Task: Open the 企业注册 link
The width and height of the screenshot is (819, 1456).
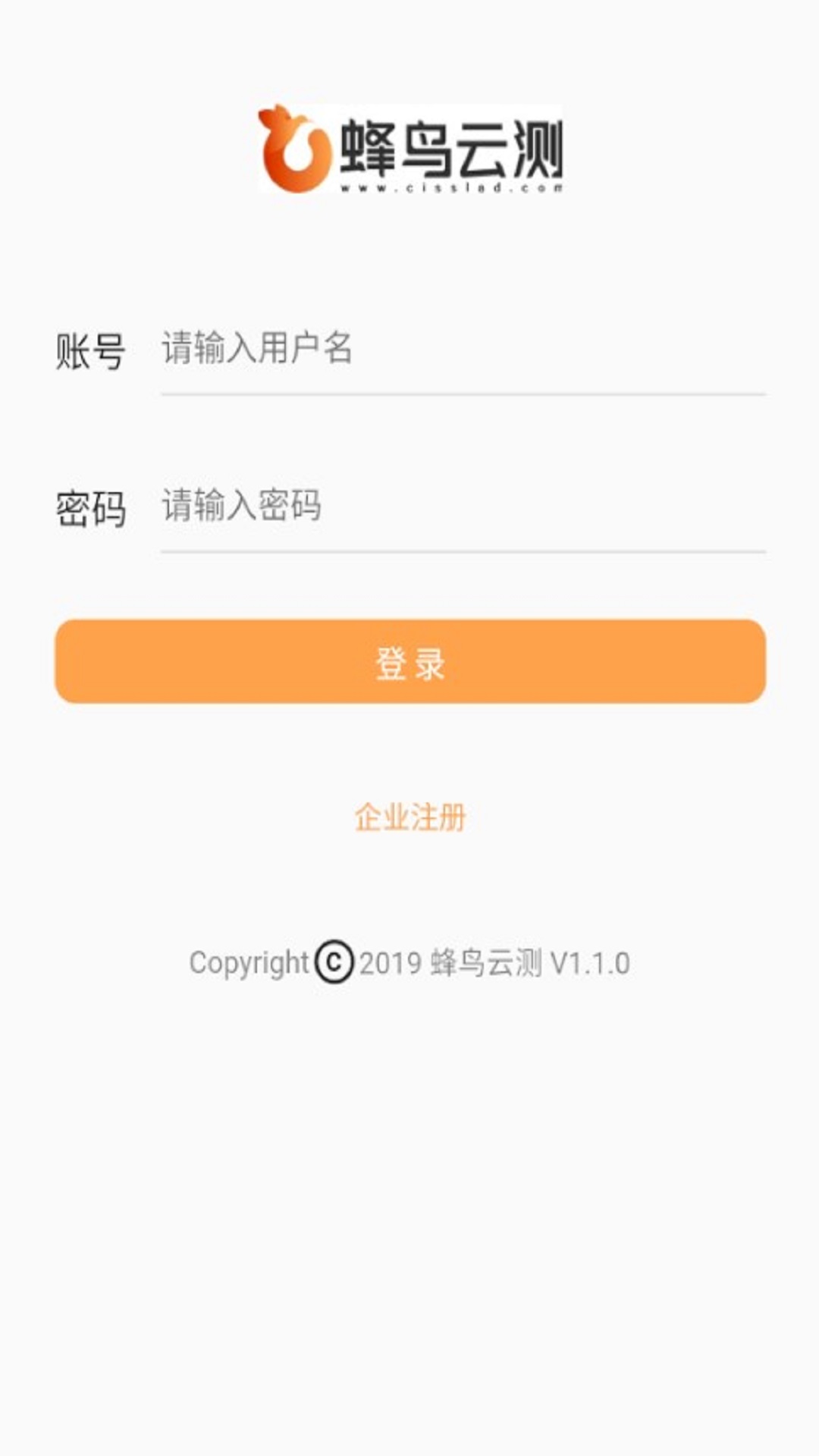Action: point(410,817)
